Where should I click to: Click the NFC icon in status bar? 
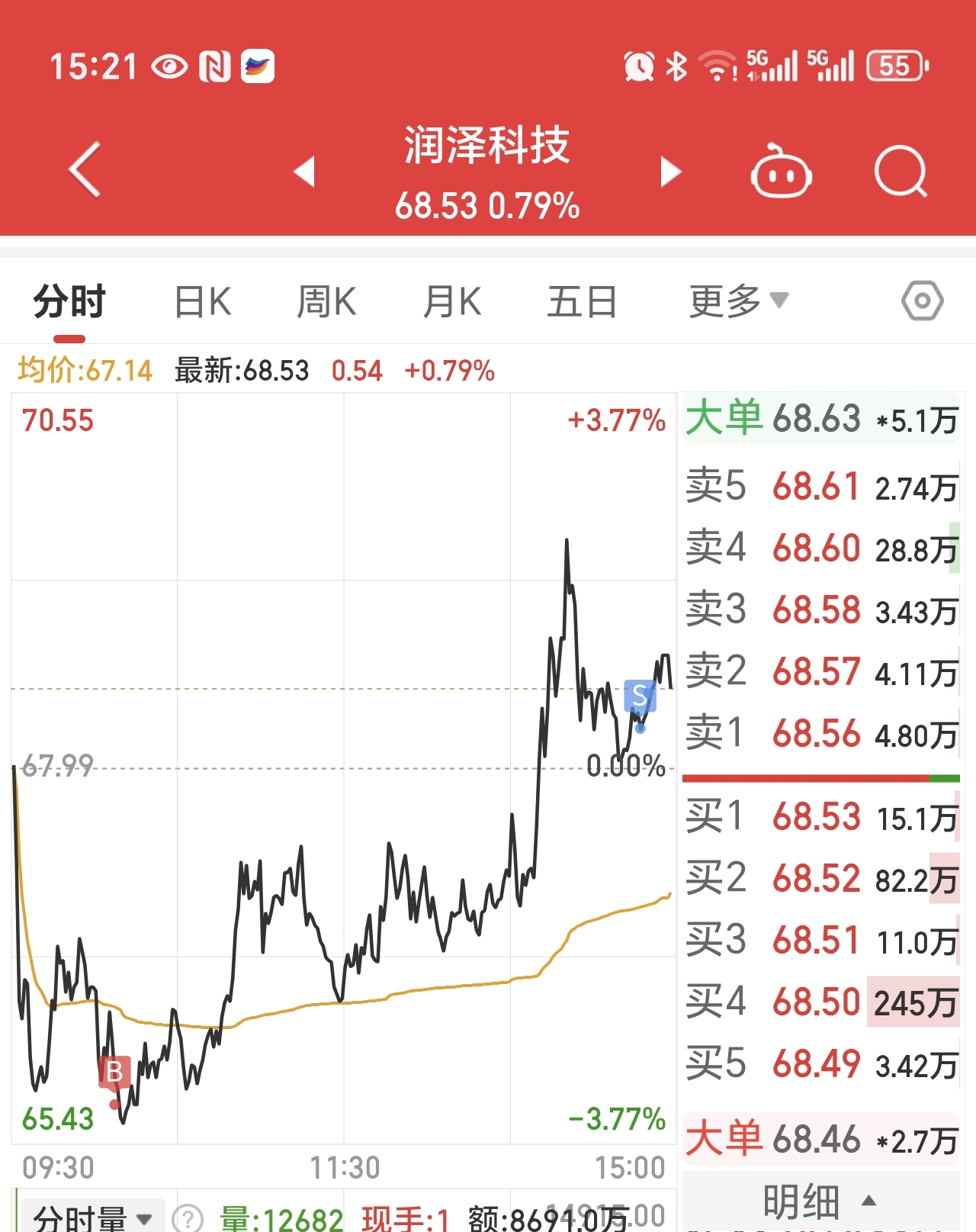point(214,67)
